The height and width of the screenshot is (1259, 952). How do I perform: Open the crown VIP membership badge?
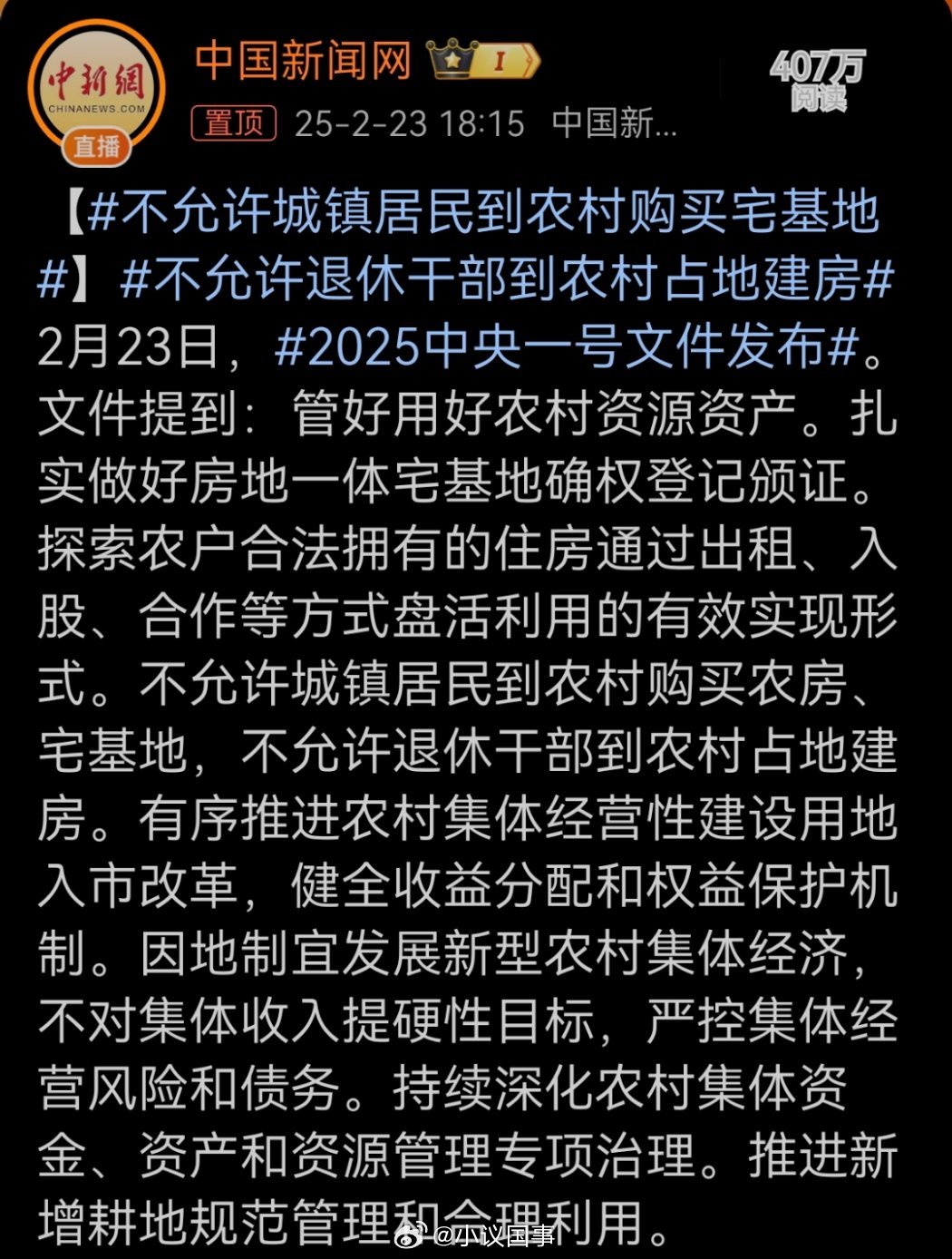(x=451, y=57)
